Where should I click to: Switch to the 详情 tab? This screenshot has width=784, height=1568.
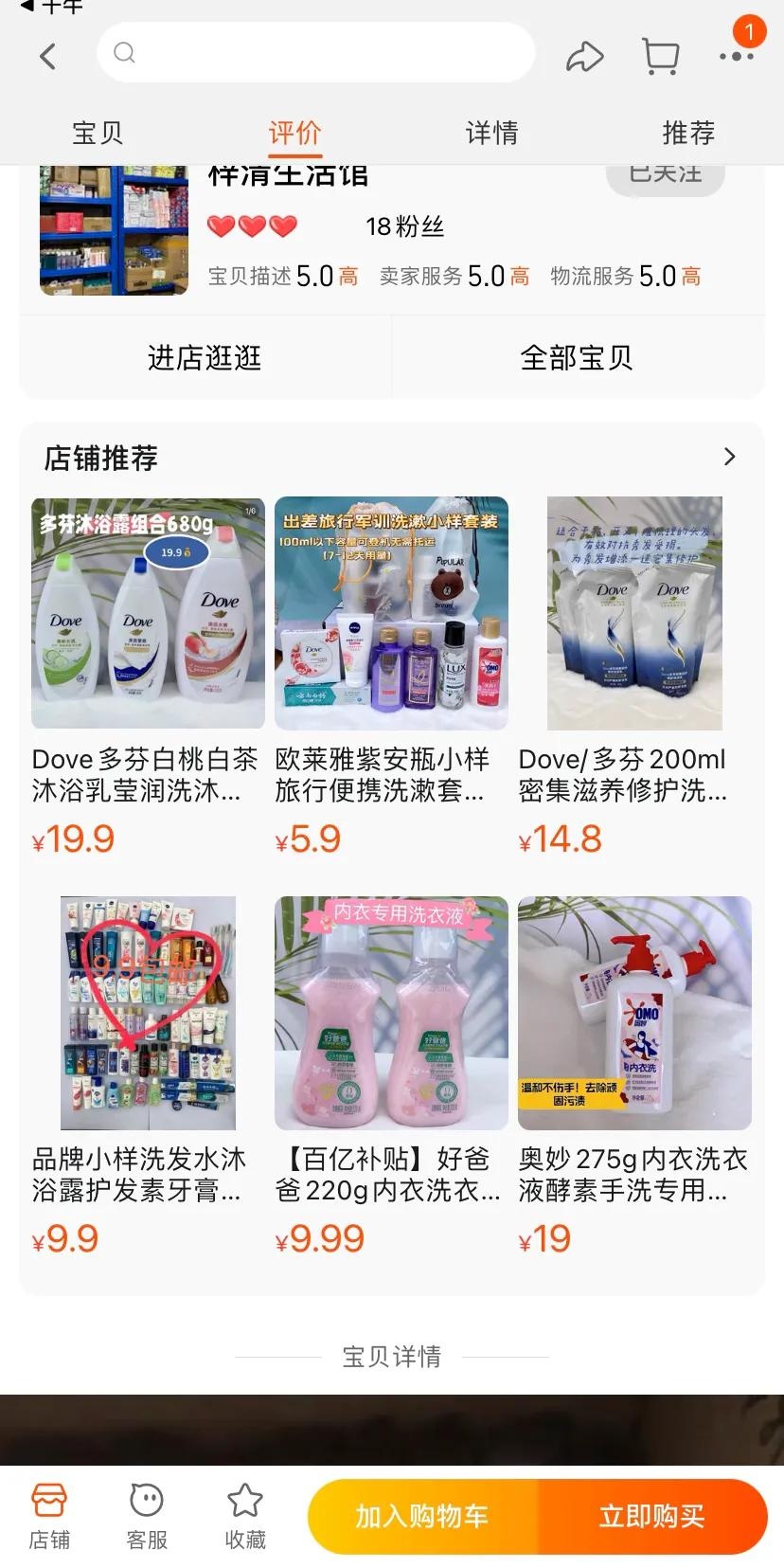click(491, 133)
